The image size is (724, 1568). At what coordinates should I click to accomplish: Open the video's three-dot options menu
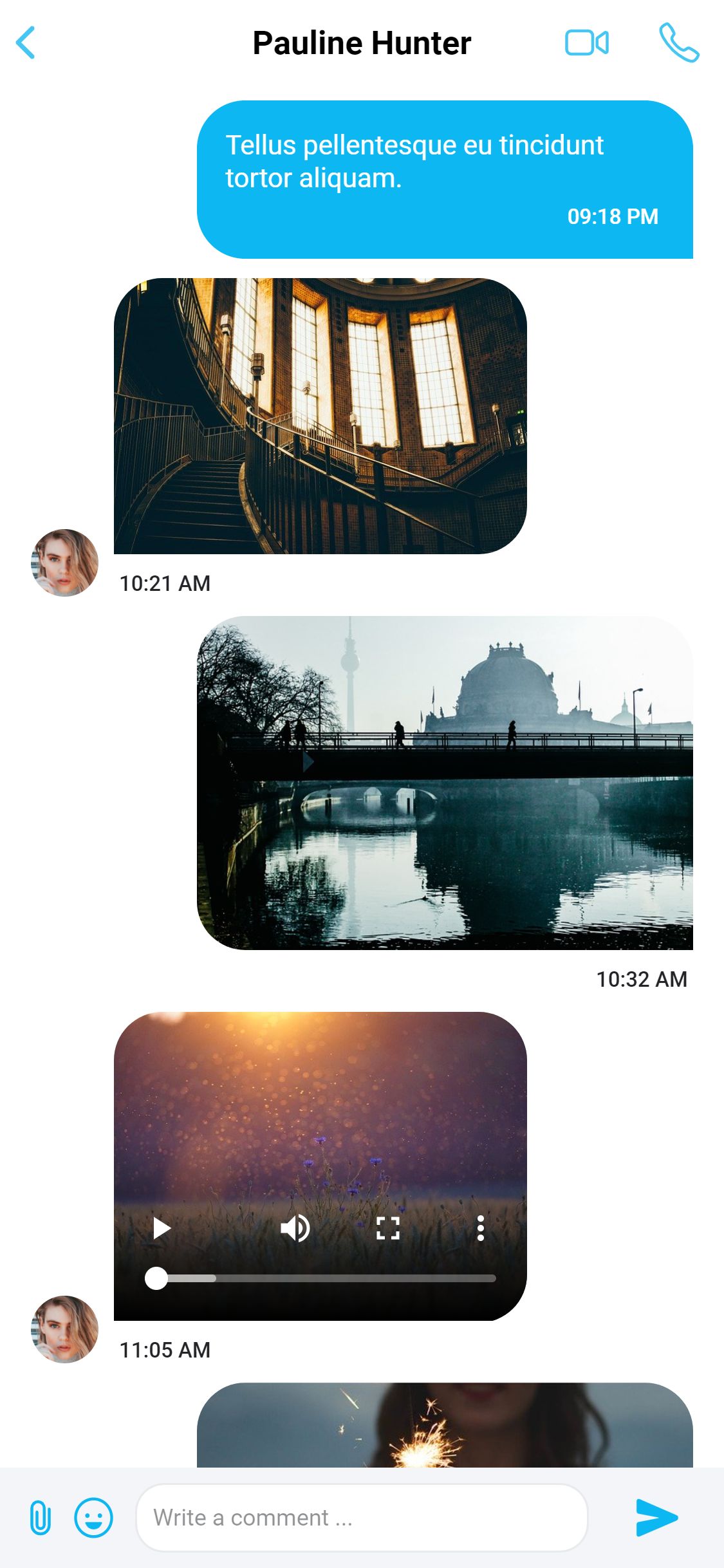(480, 1229)
